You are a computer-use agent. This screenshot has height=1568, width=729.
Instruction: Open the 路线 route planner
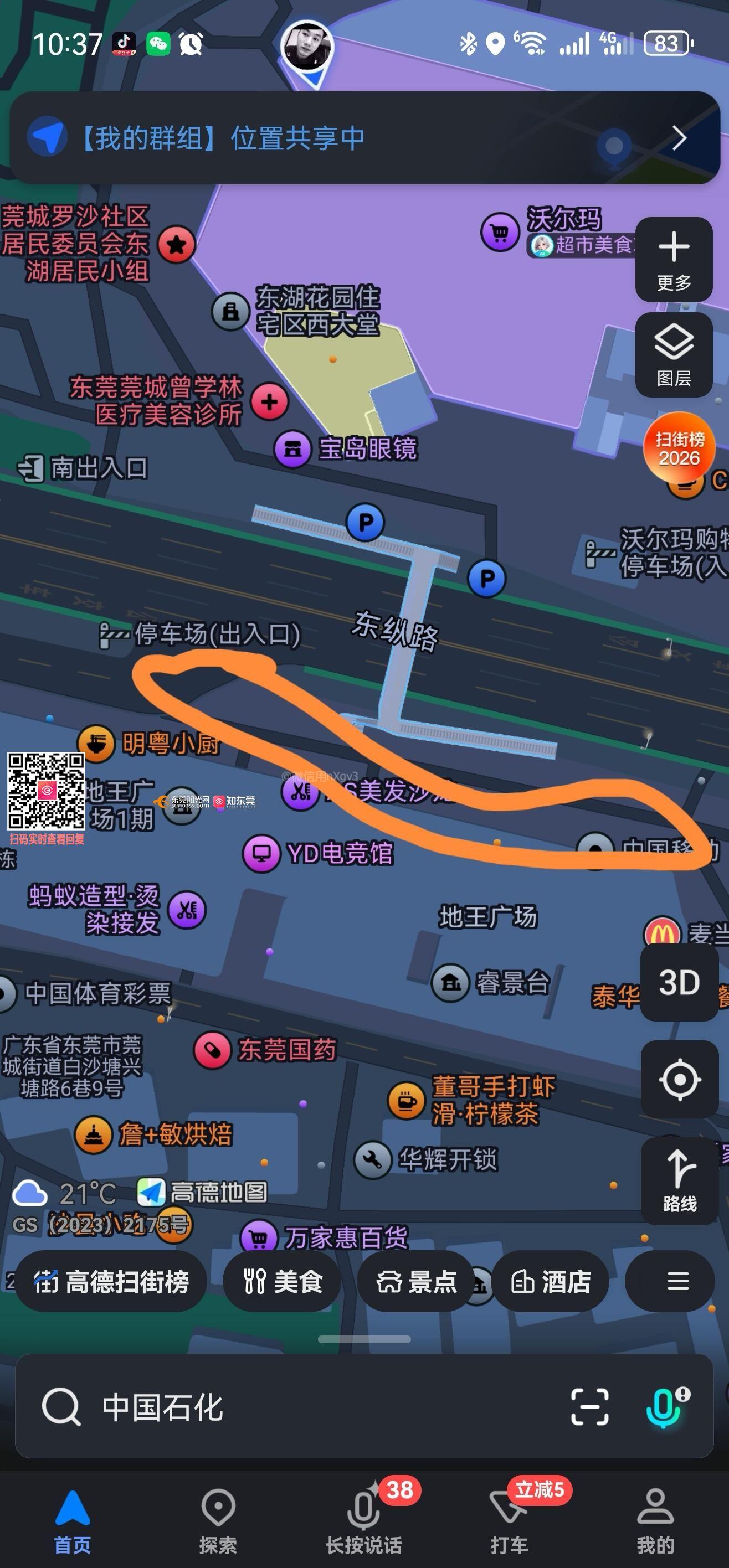click(x=679, y=1180)
